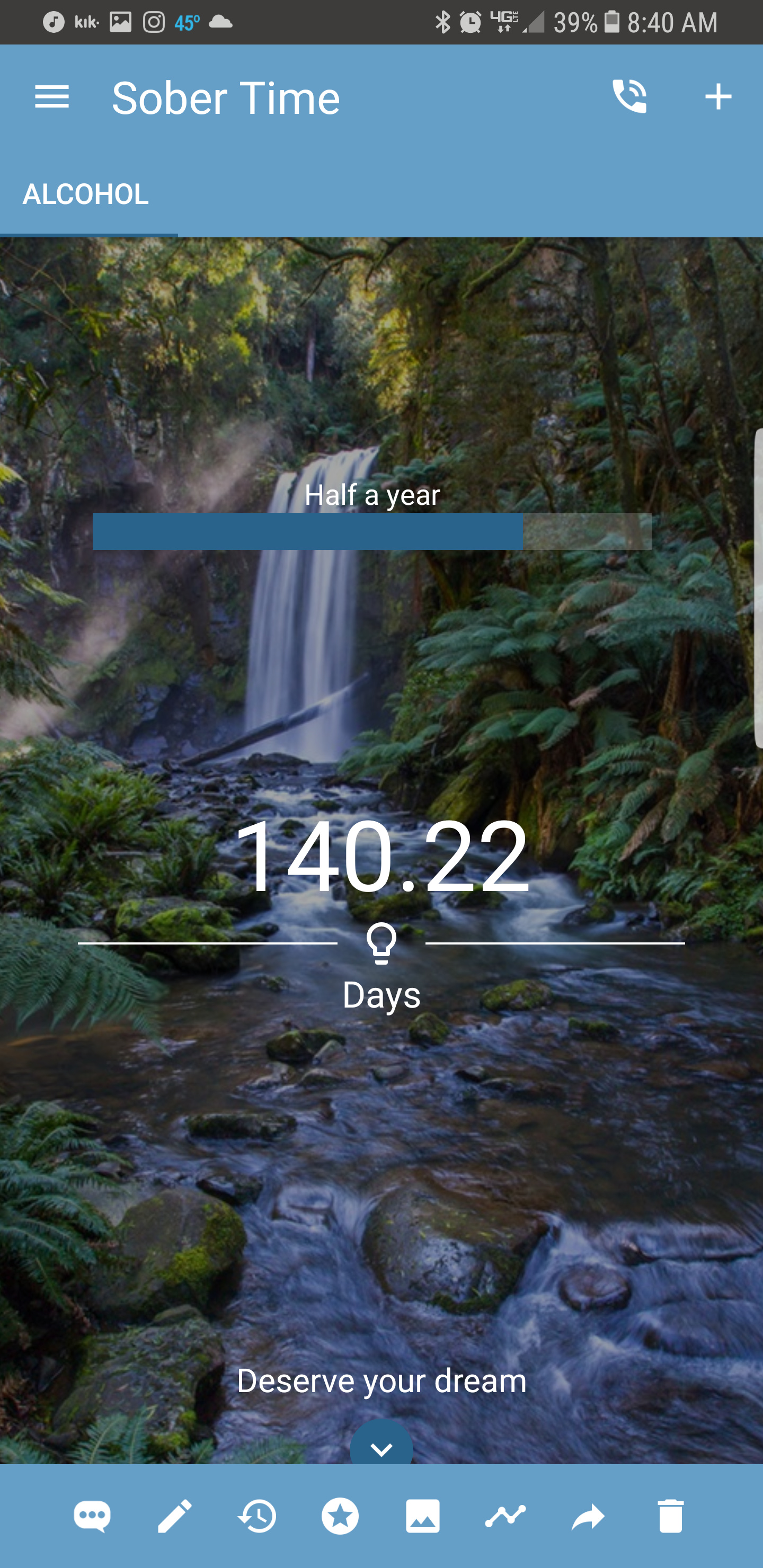Screen dimensions: 763x1568
Task: Add a new addiction with plus icon
Action: pos(718,97)
